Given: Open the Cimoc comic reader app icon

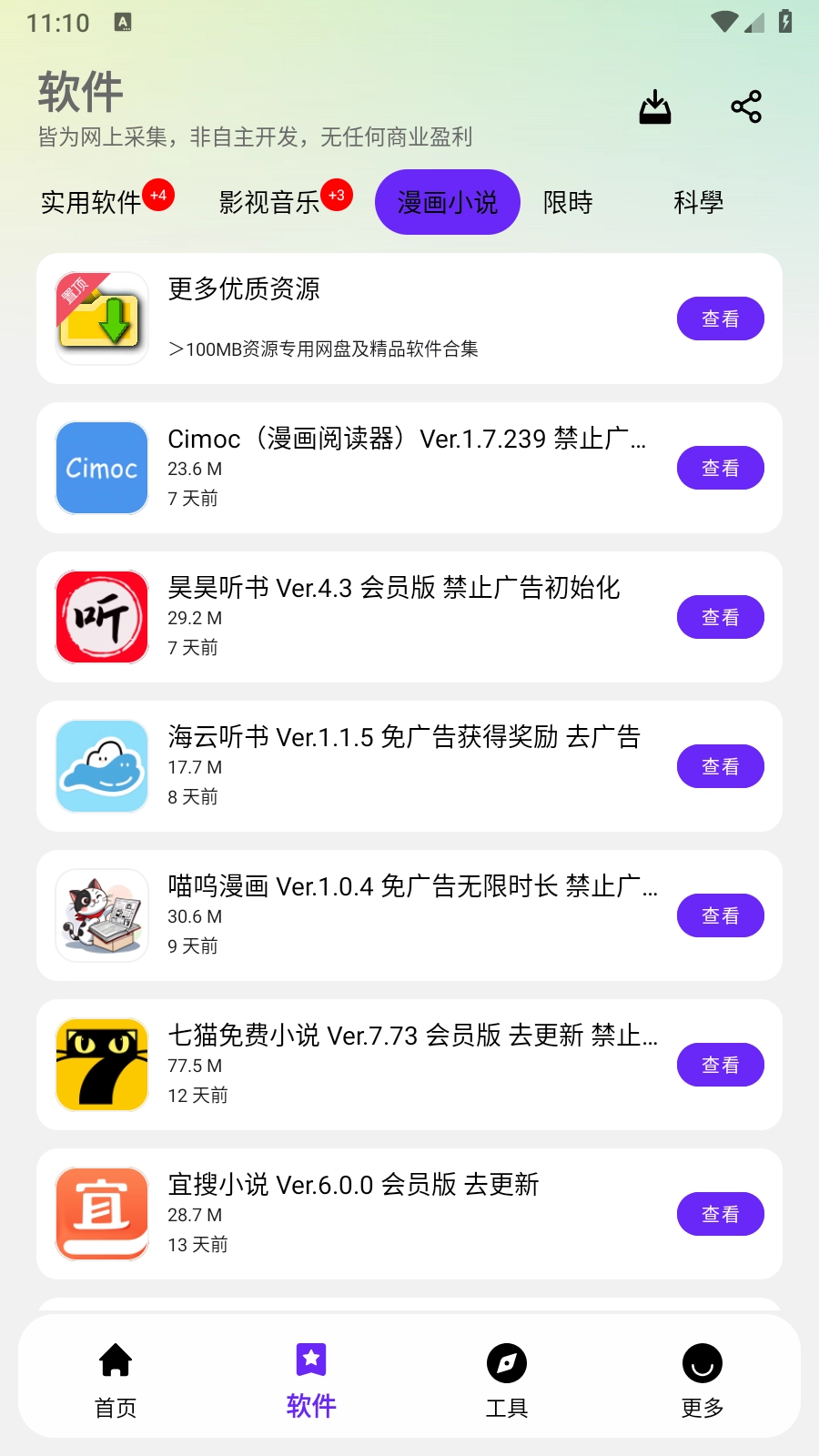Looking at the screenshot, I should point(101,468).
